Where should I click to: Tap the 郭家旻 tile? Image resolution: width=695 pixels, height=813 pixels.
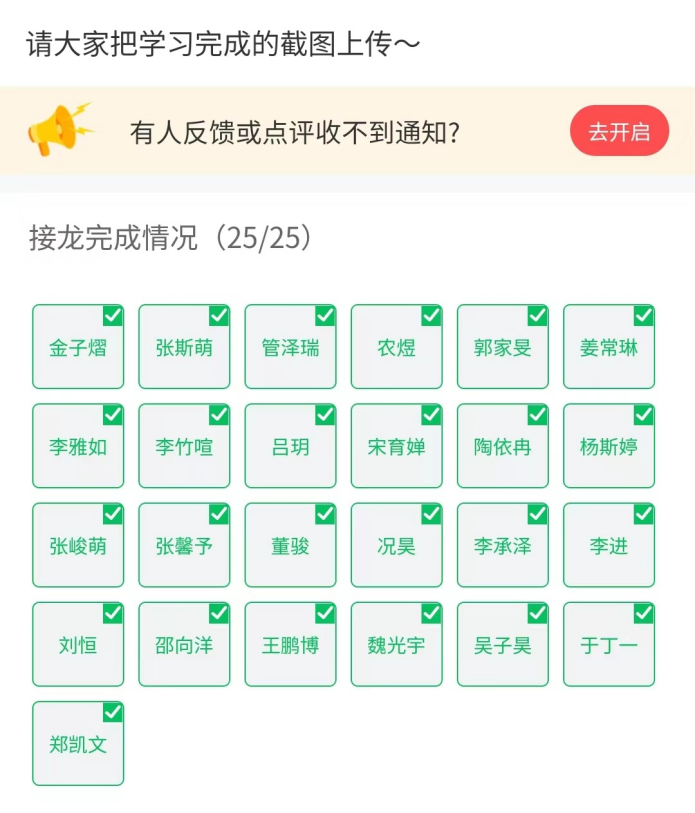point(502,347)
